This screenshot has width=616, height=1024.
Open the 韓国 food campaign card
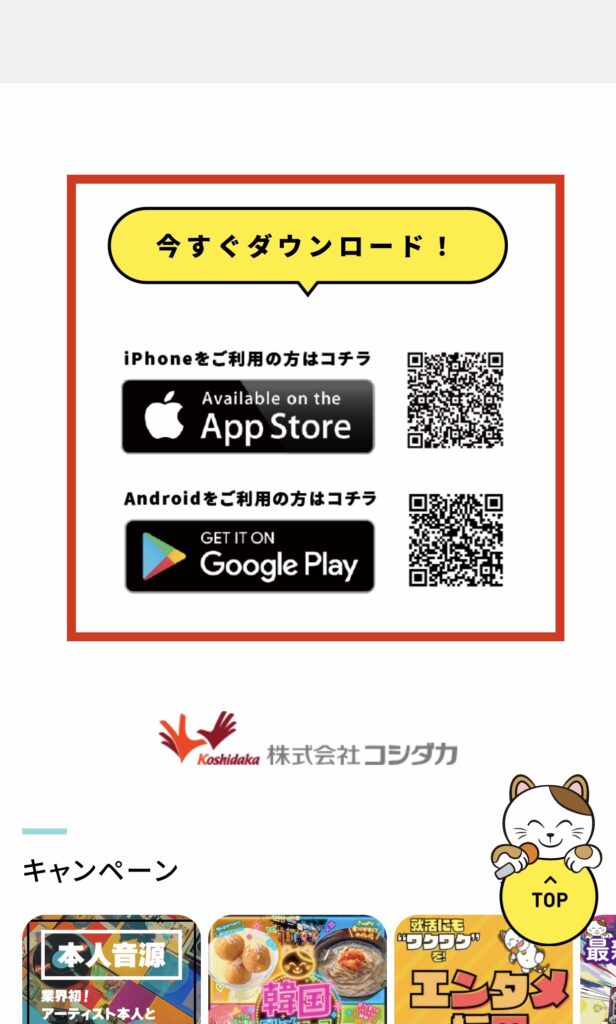(297, 970)
